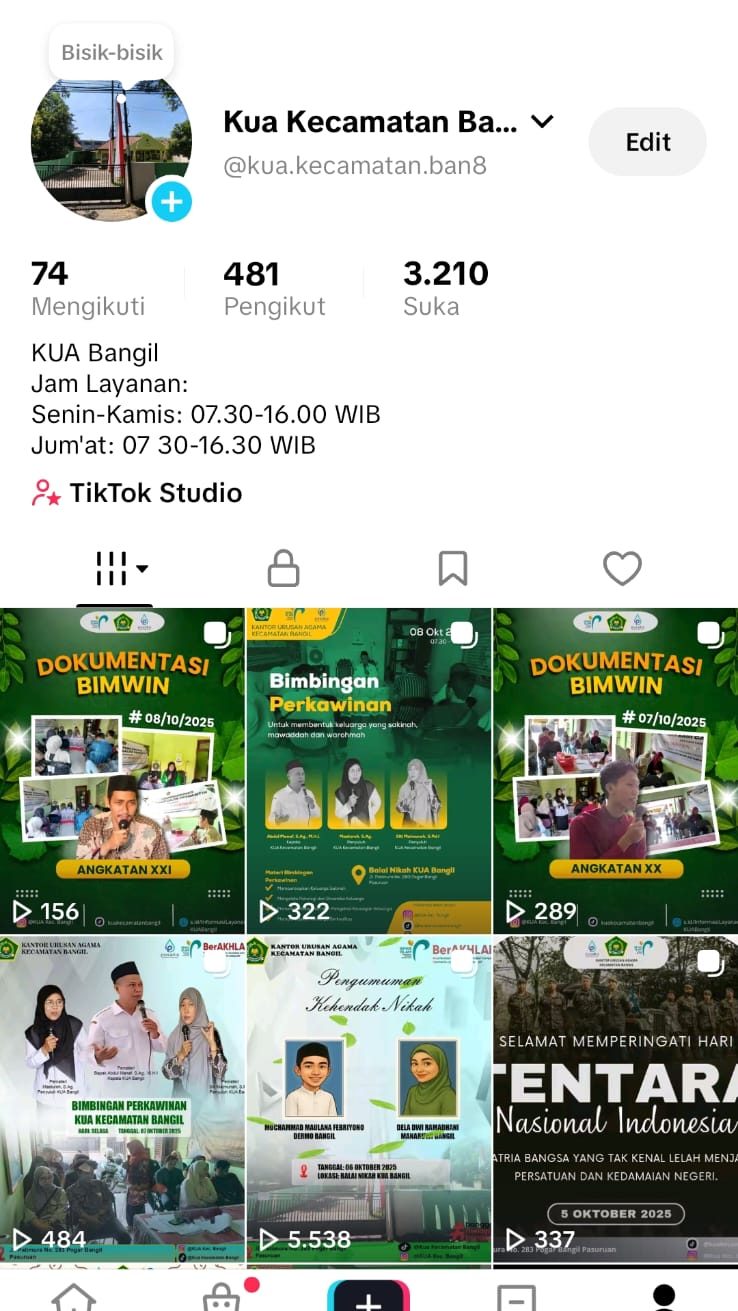
Task: View the 74 Mengikuti following list
Action: 88,288
